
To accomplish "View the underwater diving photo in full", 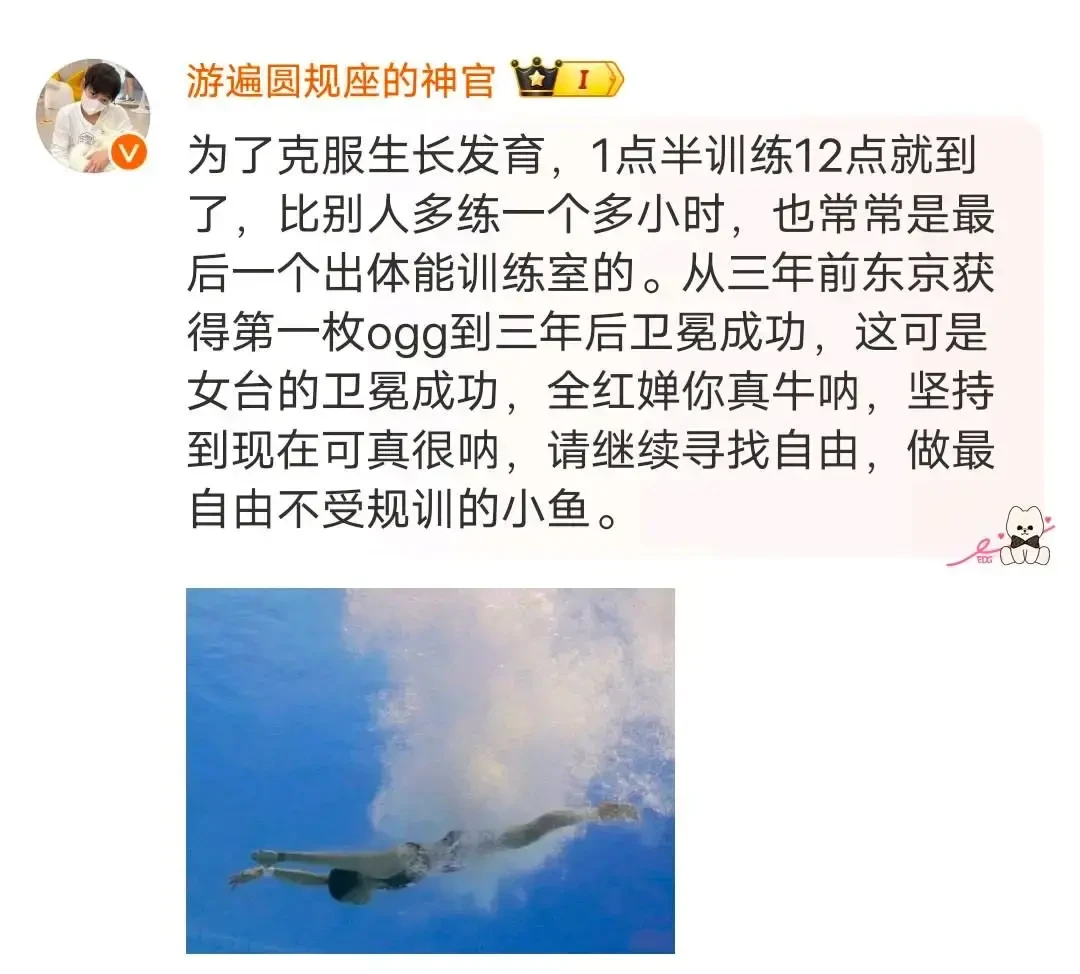I will tap(430, 770).
